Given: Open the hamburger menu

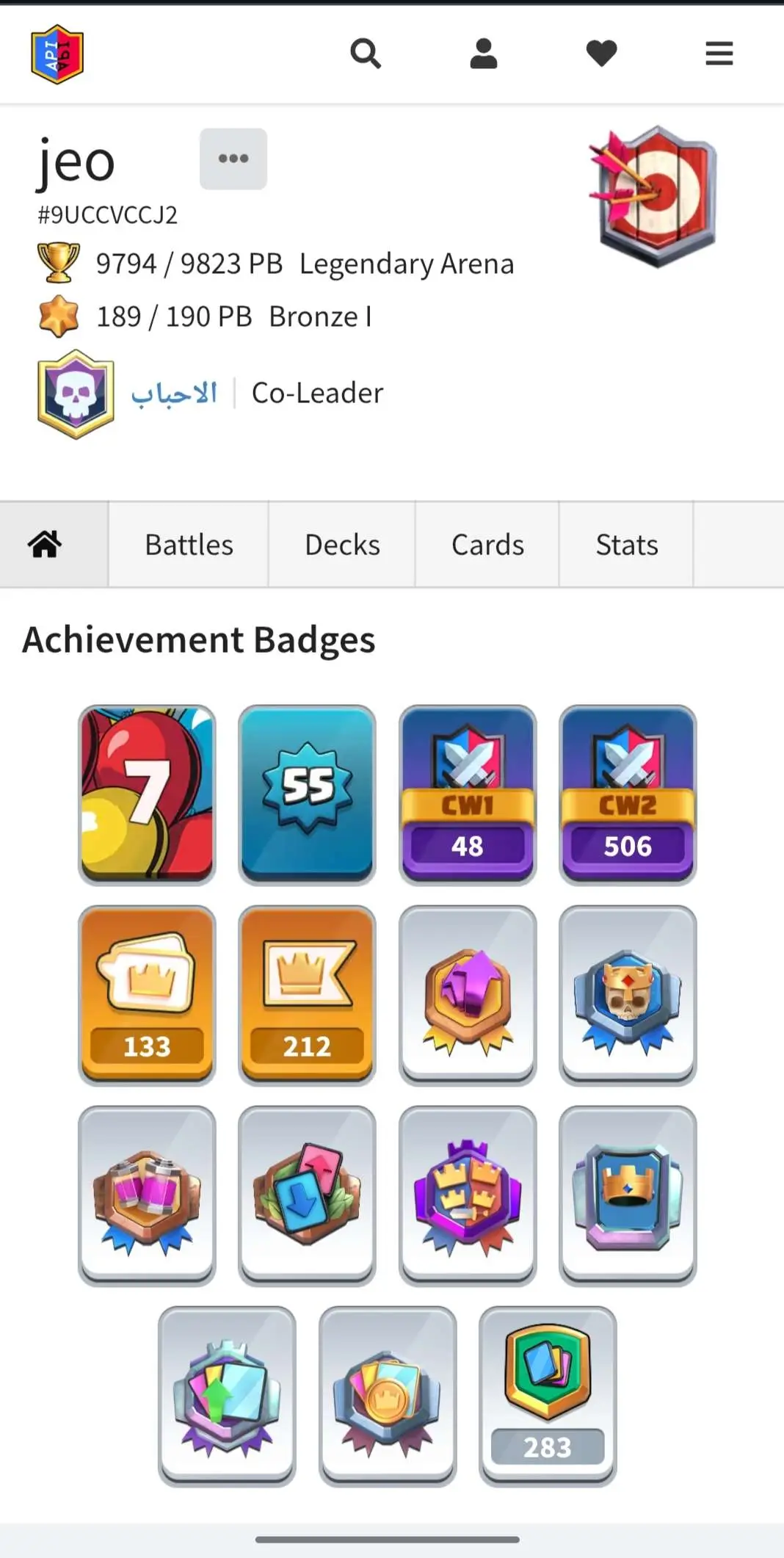Looking at the screenshot, I should (x=719, y=54).
